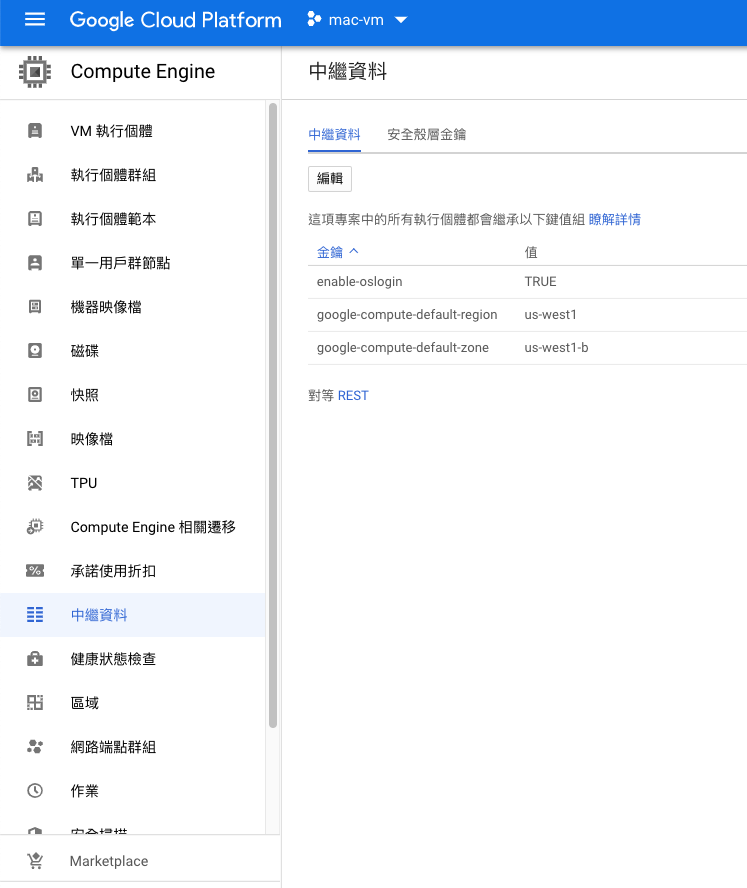Screen dimensions: 747x888
Task: Open the hamburger navigation menu
Action: pyautogui.click(x=35, y=20)
